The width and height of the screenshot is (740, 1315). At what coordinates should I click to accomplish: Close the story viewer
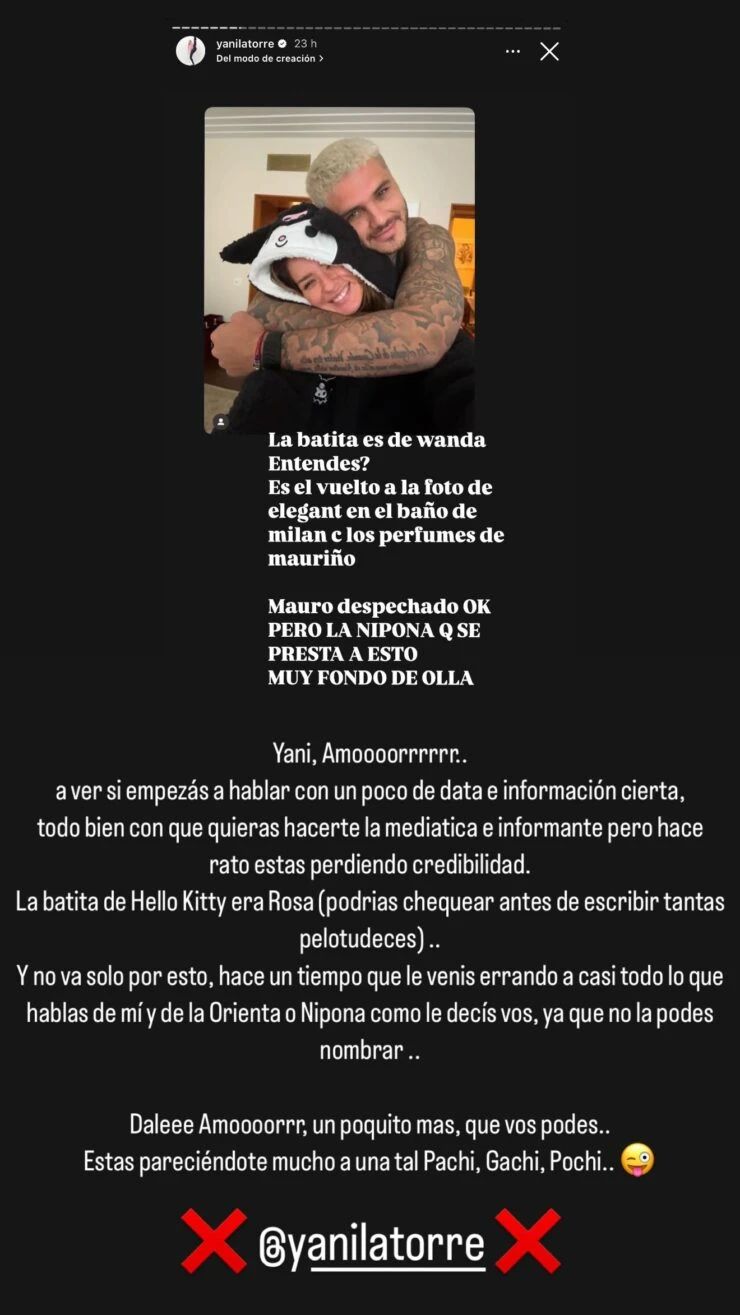click(x=549, y=51)
